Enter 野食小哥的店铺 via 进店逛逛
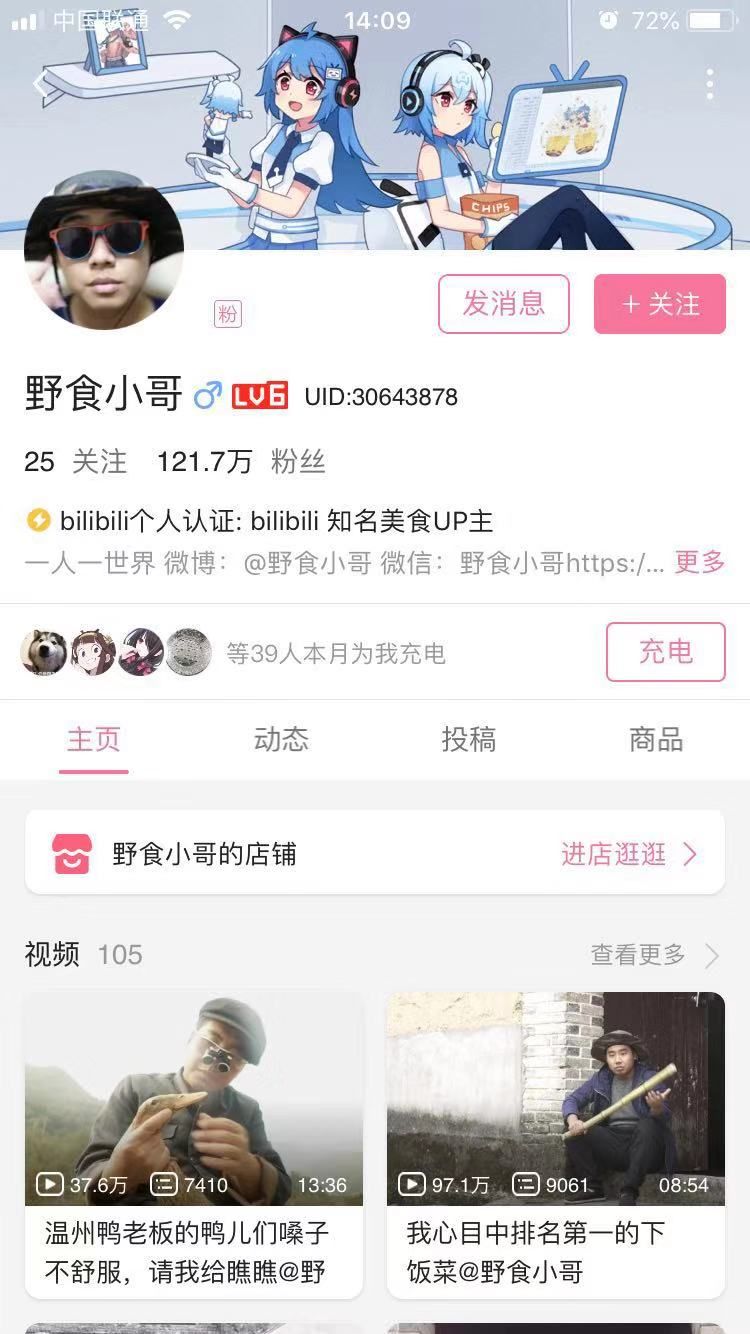 (x=628, y=854)
